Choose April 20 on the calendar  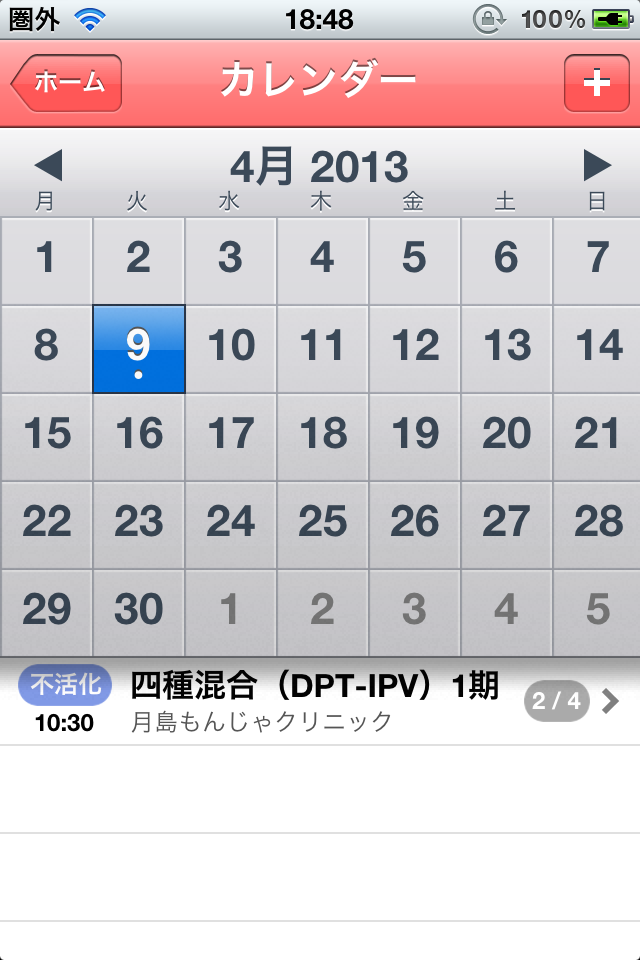506,436
